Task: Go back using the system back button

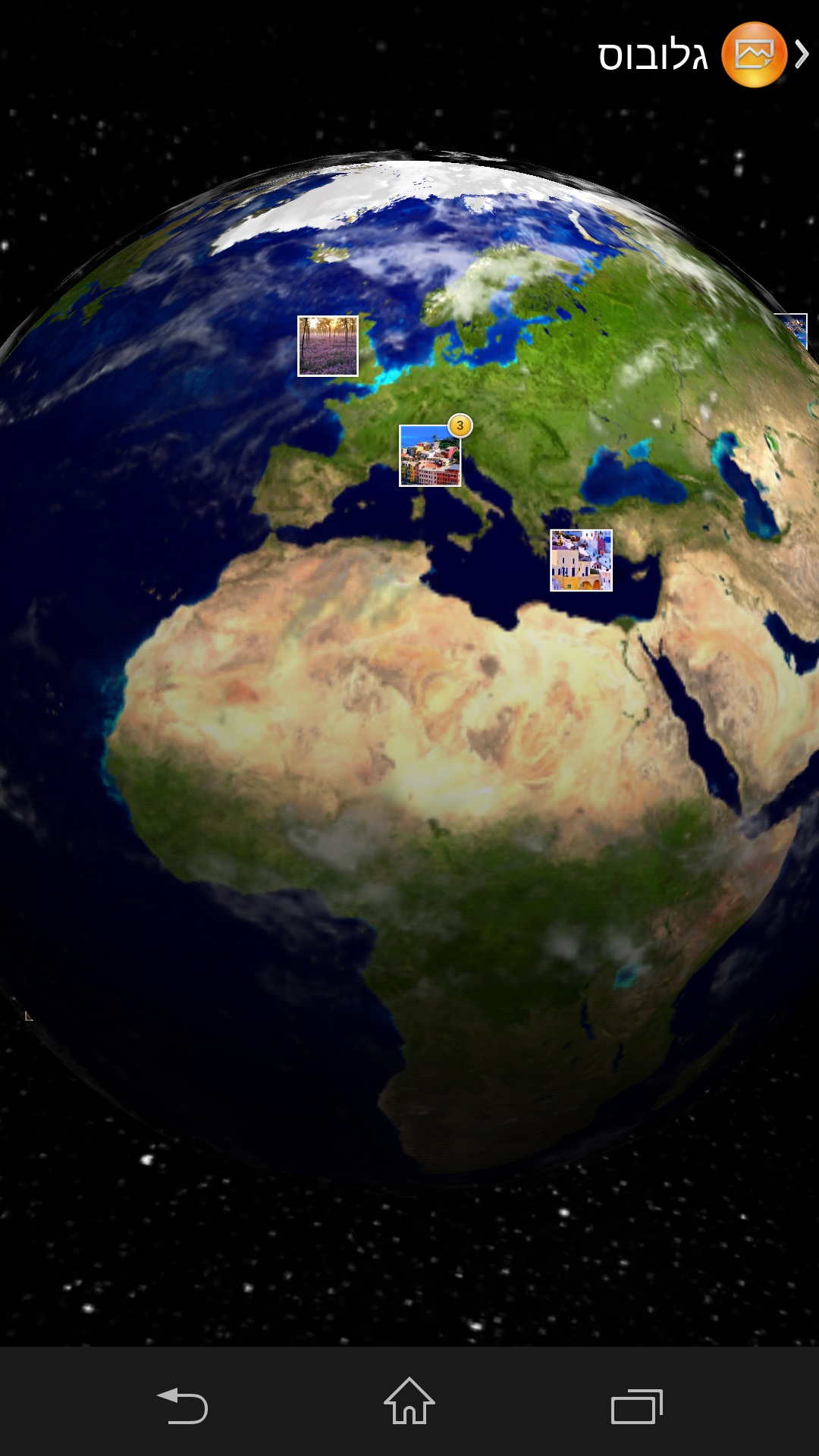Action: (182, 1406)
